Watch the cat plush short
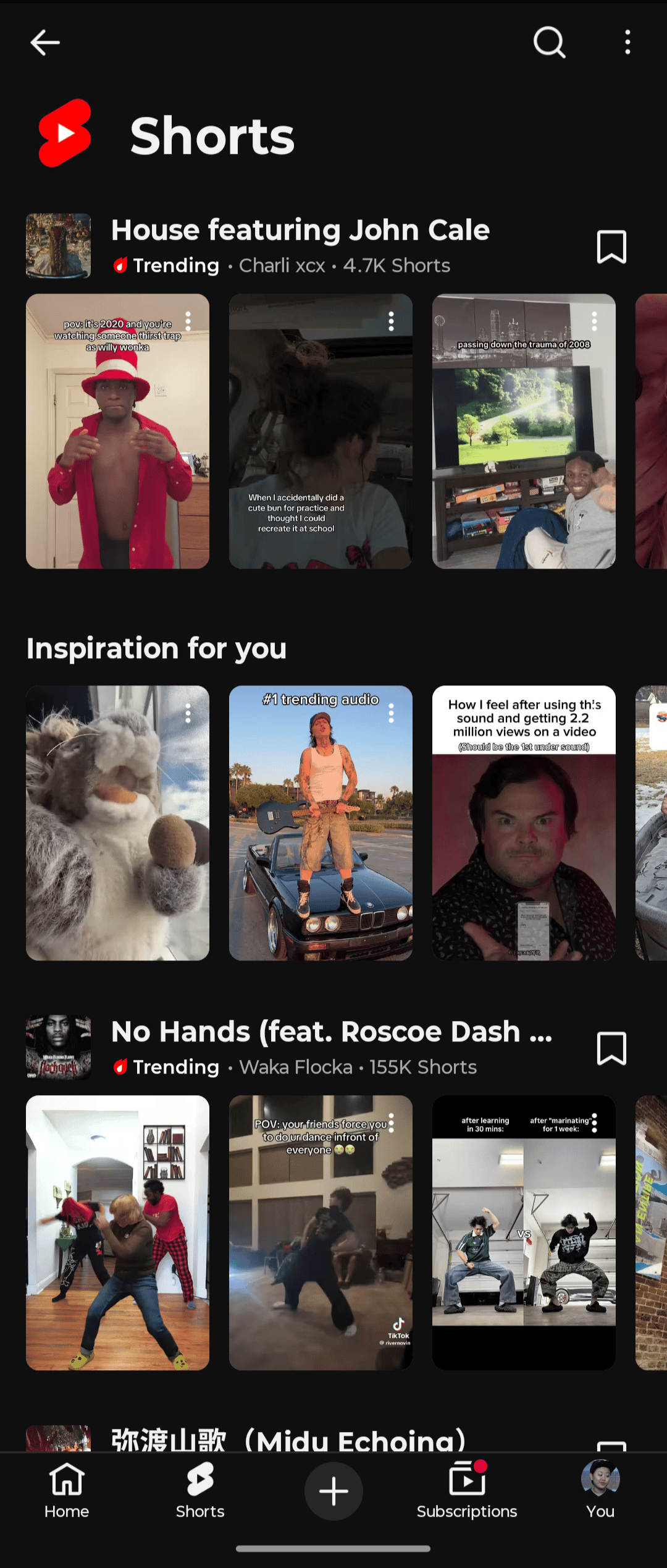Screen dimensions: 667x1568 click(x=117, y=834)
